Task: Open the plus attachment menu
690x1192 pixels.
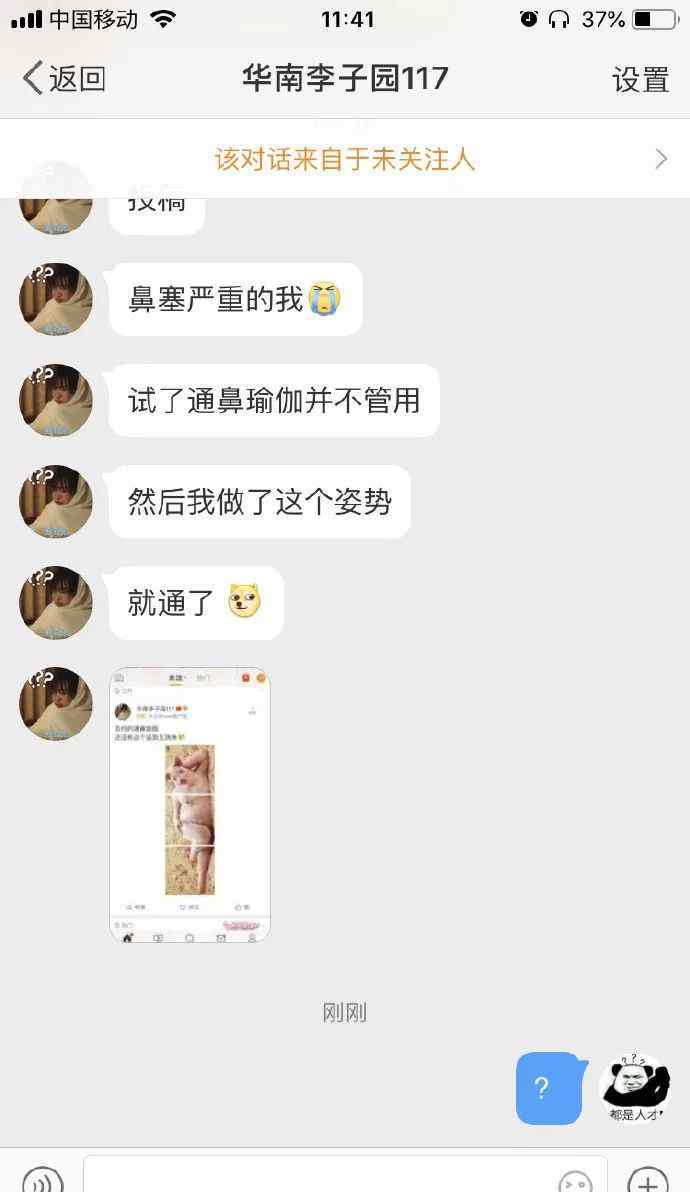Action: click(646, 1181)
